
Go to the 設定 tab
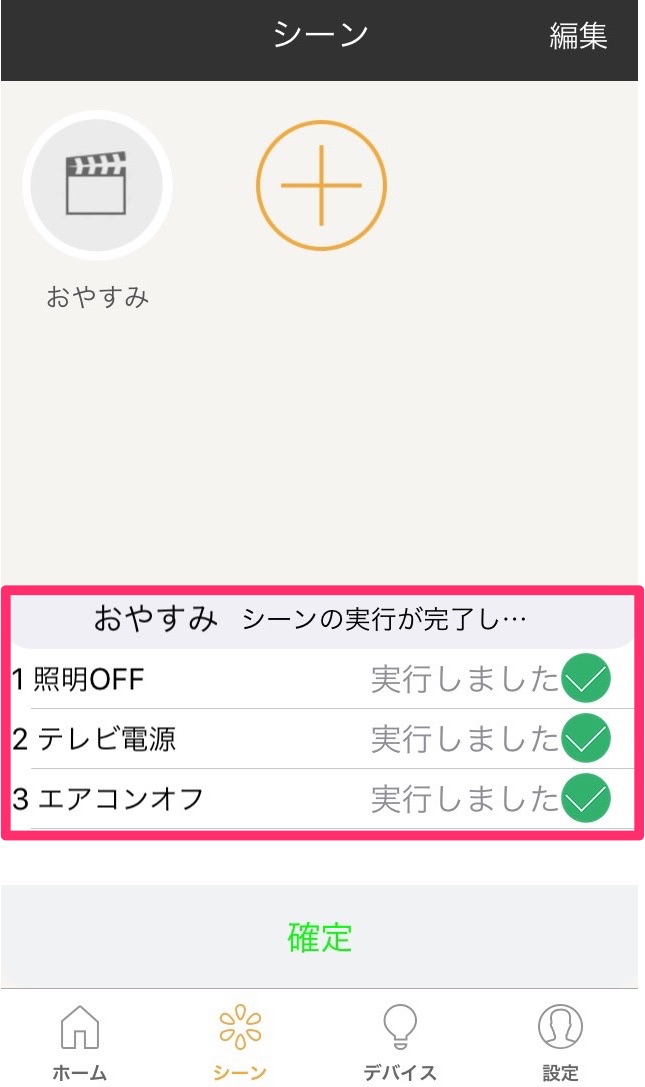click(560, 1043)
